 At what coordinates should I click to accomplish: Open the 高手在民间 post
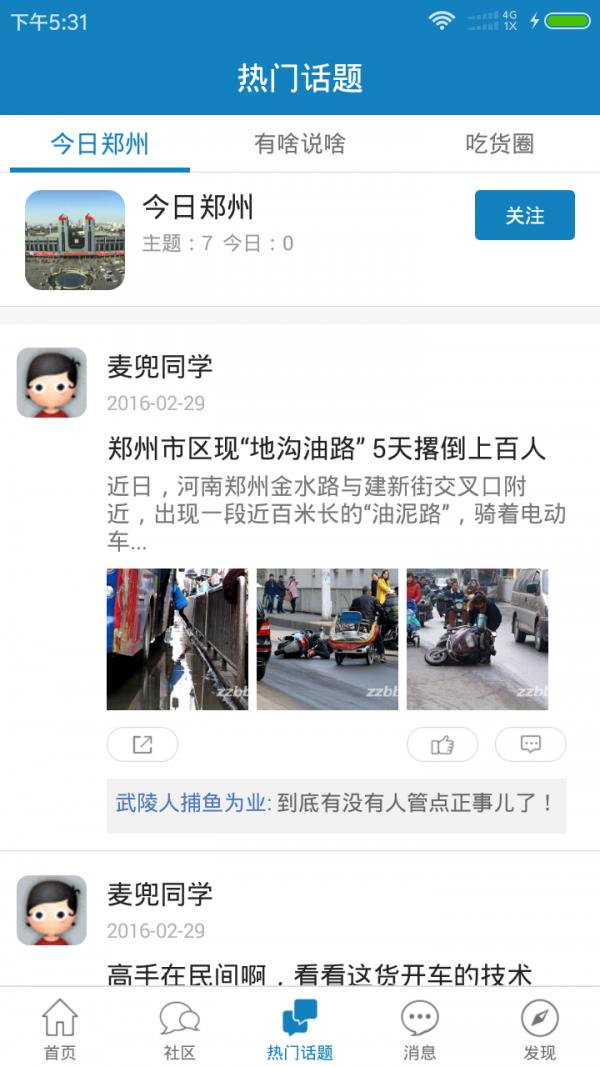point(319,974)
